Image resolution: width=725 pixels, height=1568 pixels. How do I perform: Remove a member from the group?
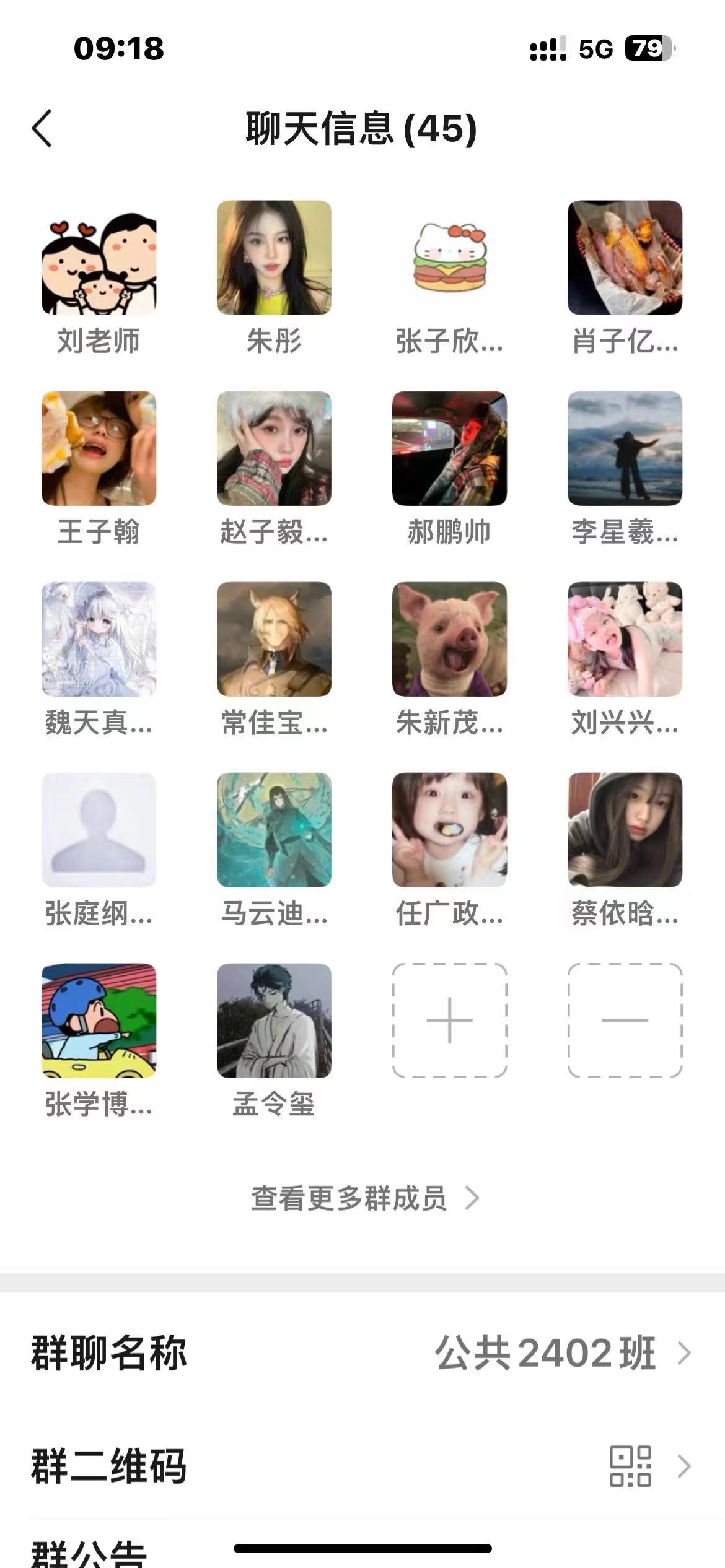click(x=625, y=1021)
